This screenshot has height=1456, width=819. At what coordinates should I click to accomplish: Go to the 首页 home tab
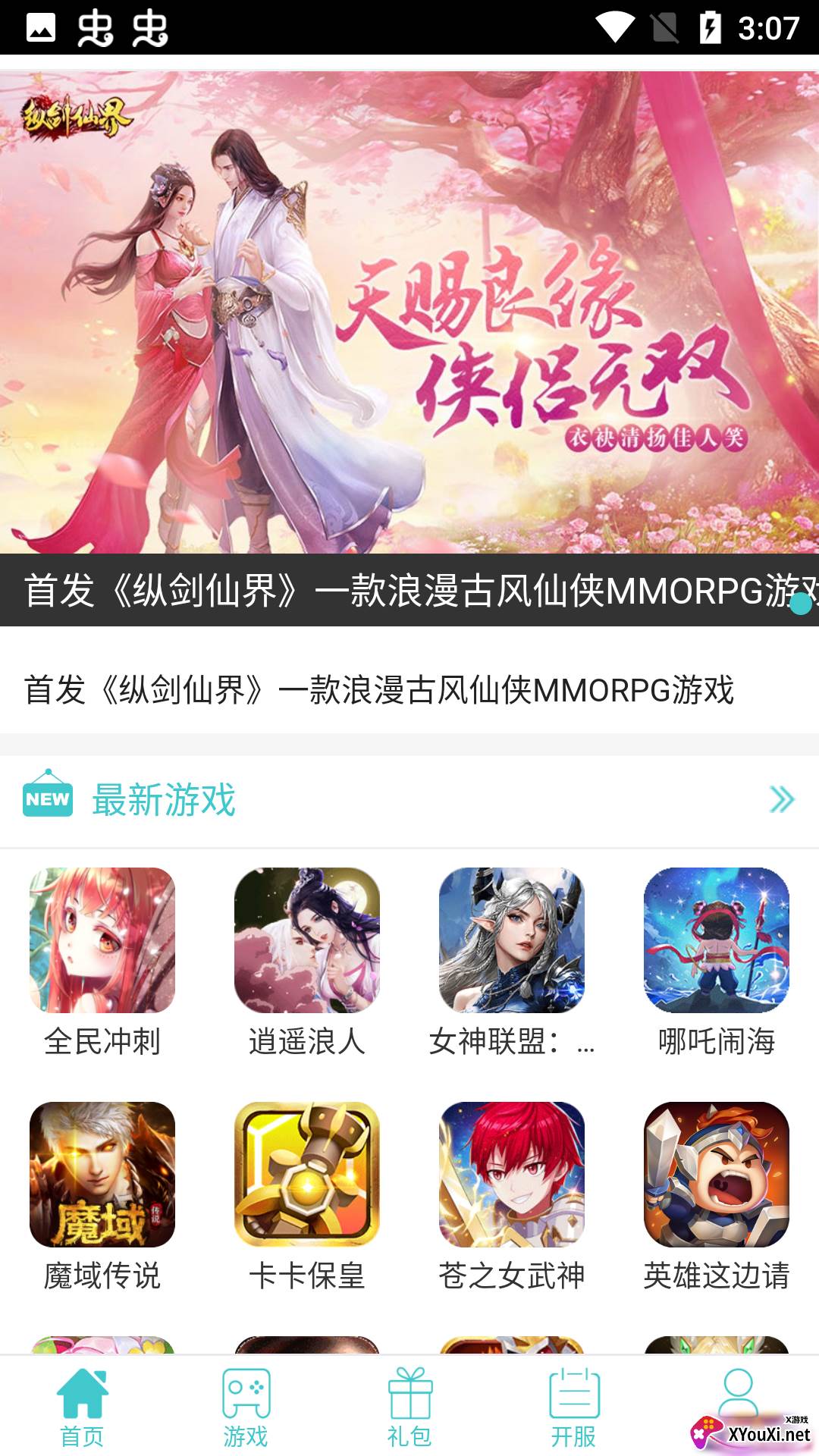click(82, 1407)
